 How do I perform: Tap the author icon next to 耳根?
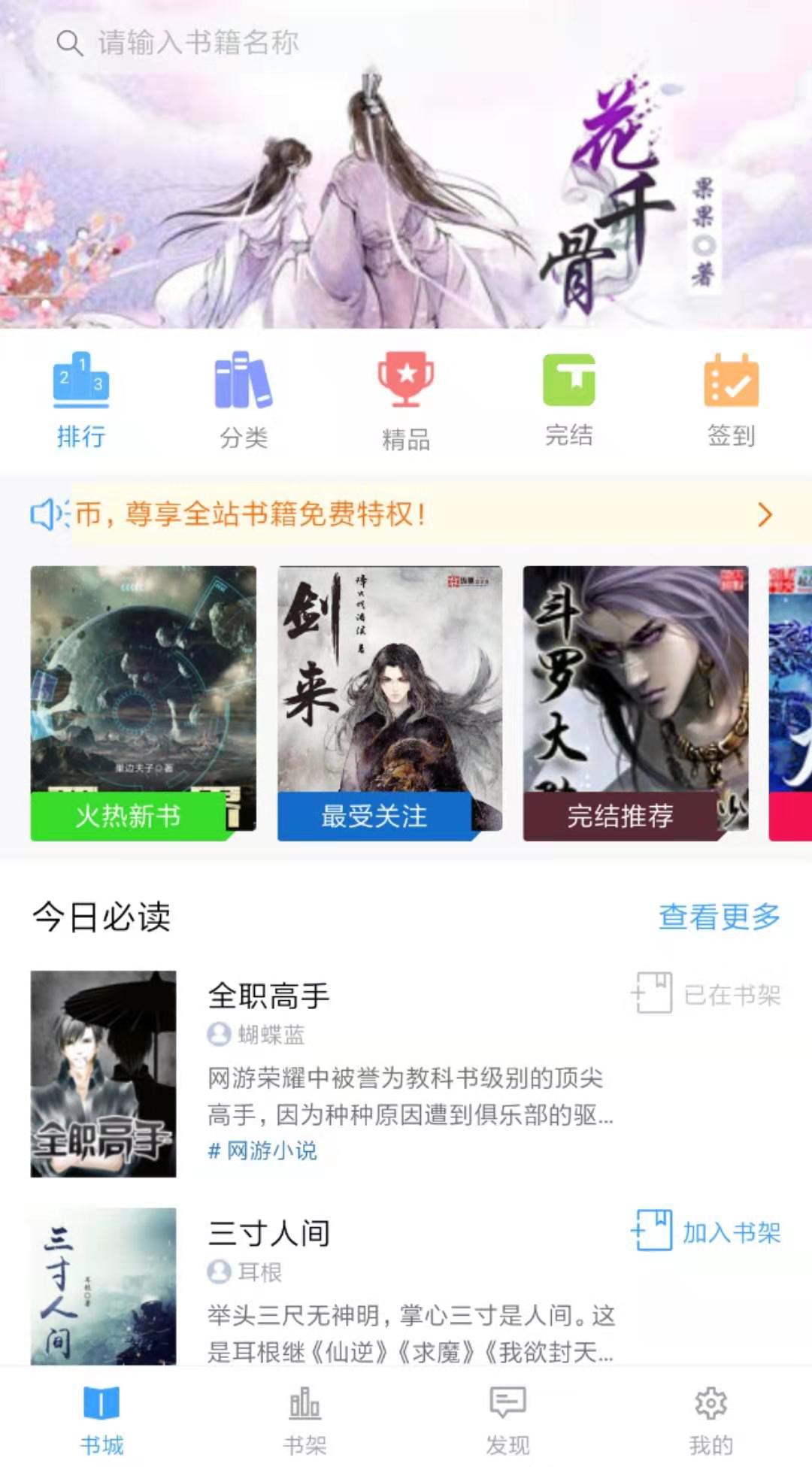pyautogui.click(x=218, y=1272)
